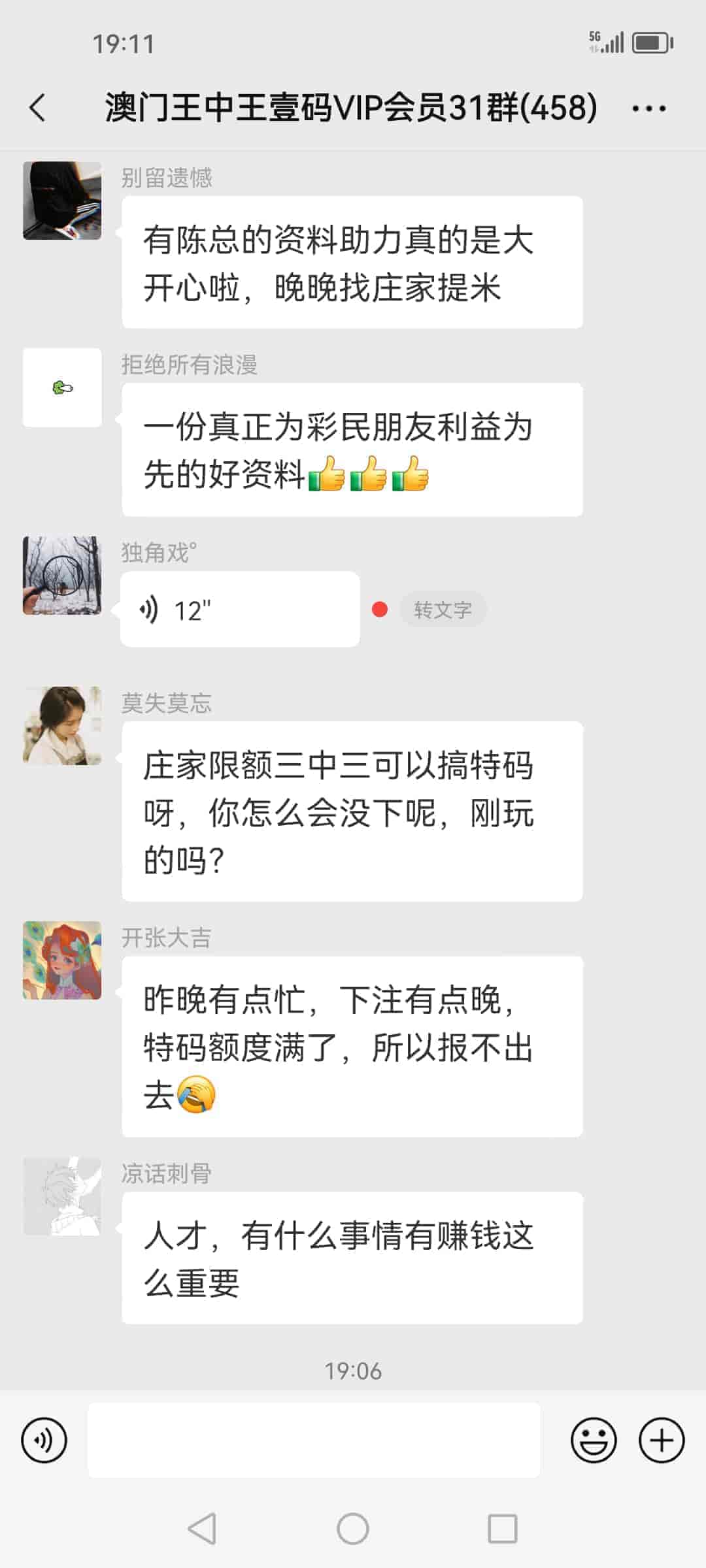
Task: View 拒绝所有浪漫's profile avatar
Action: point(62,387)
